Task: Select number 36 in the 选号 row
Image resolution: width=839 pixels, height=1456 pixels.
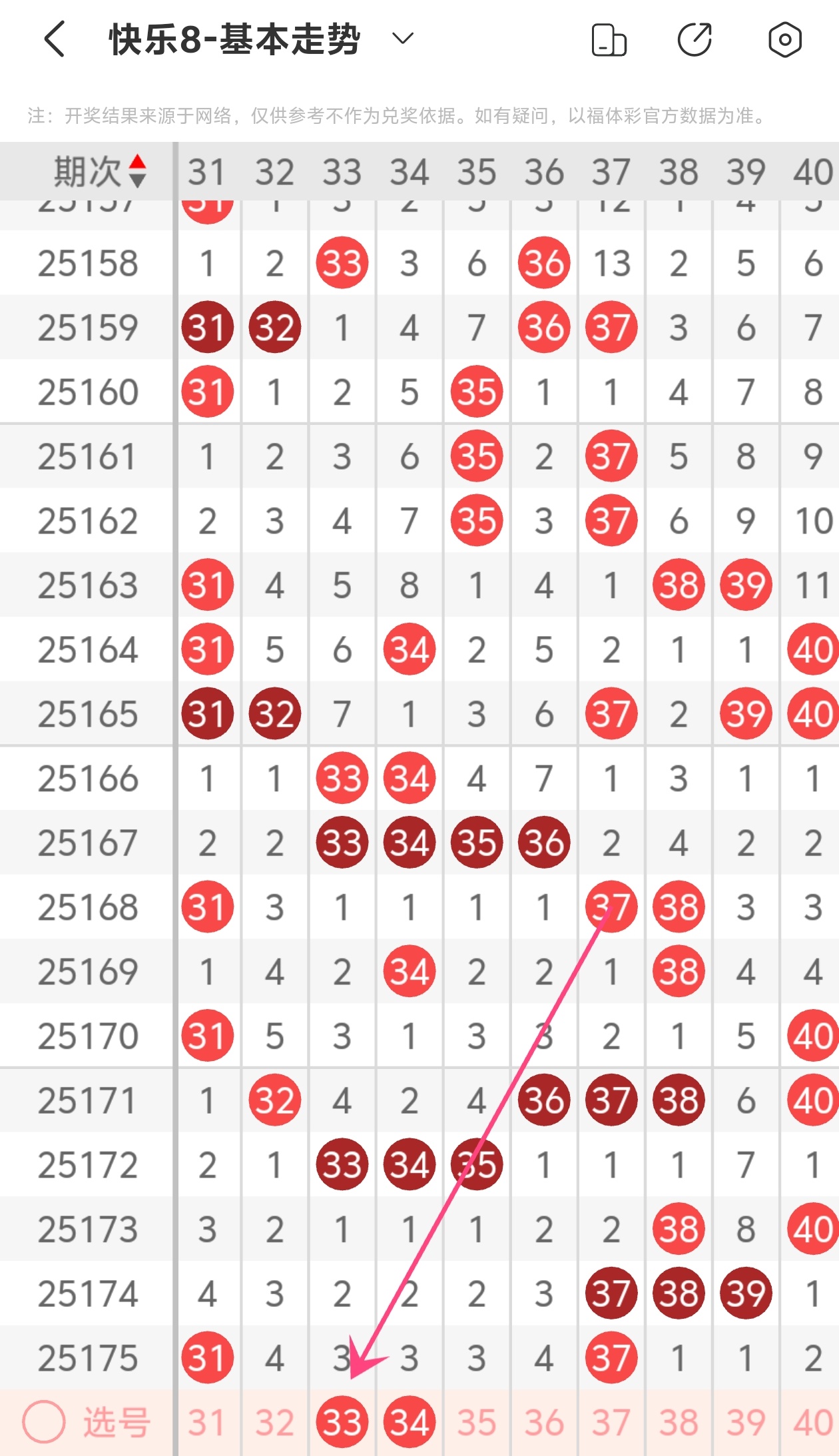Action: point(544,1423)
